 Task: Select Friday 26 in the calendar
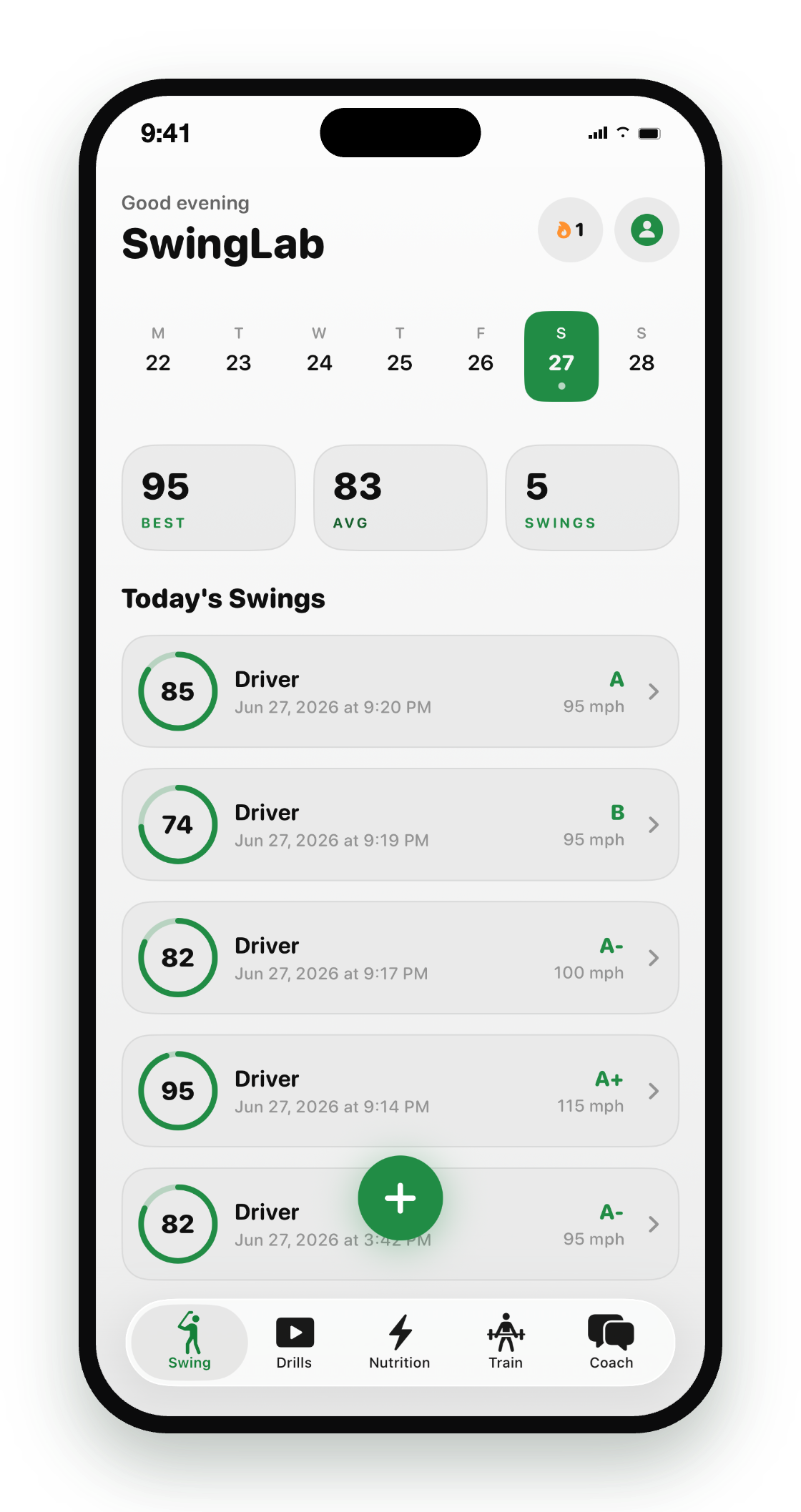tap(481, 355)
